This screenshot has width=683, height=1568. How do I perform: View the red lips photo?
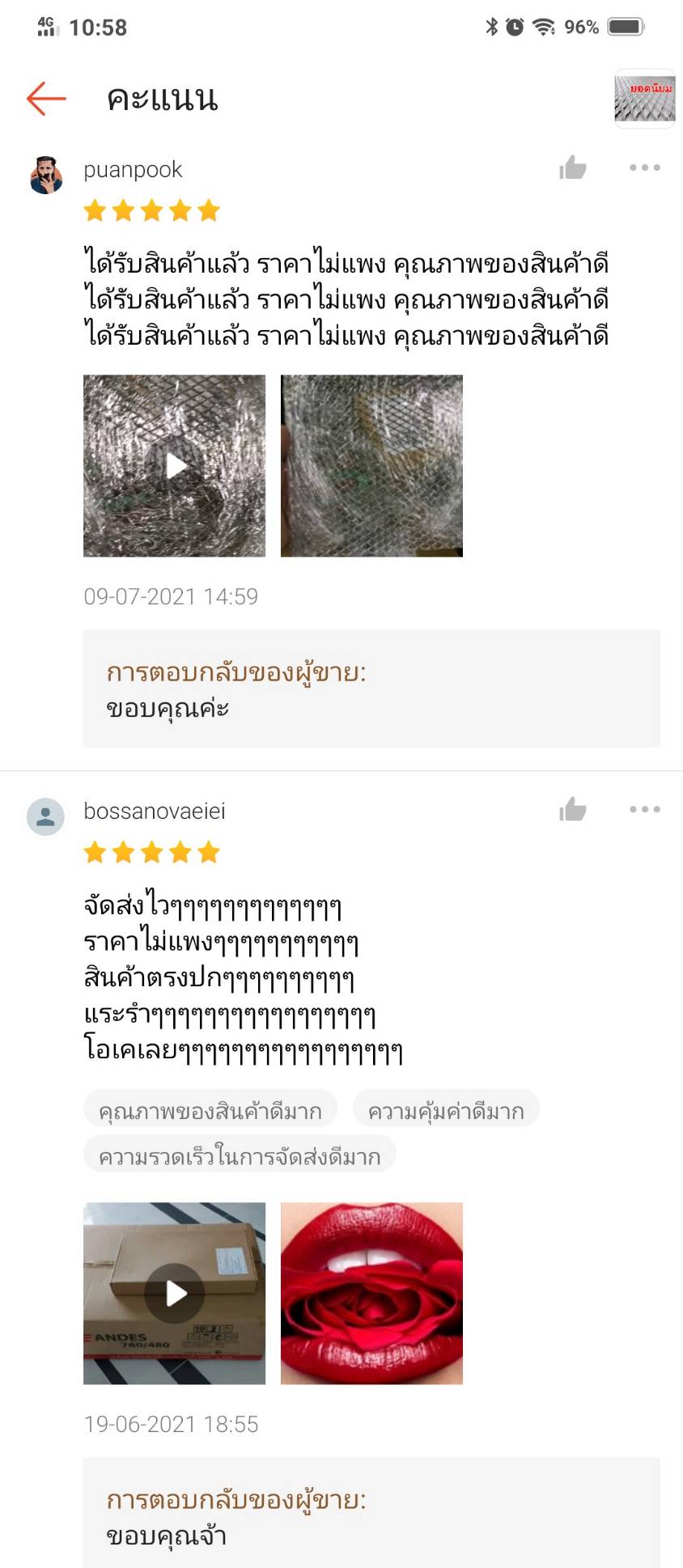pos(371,1293)
